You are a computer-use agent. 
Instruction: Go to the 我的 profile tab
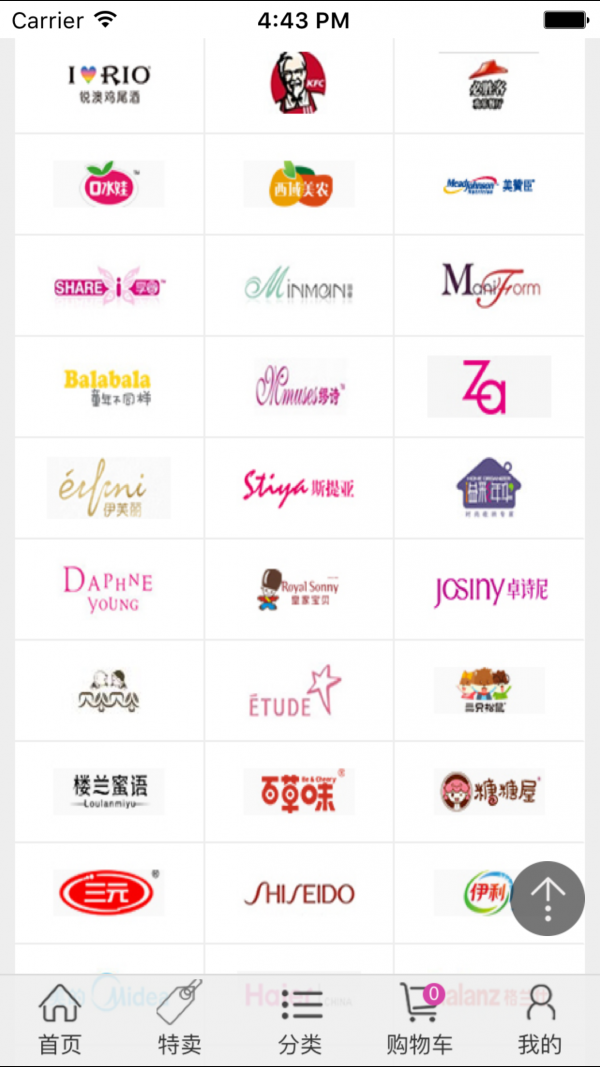coord(540,1020)
